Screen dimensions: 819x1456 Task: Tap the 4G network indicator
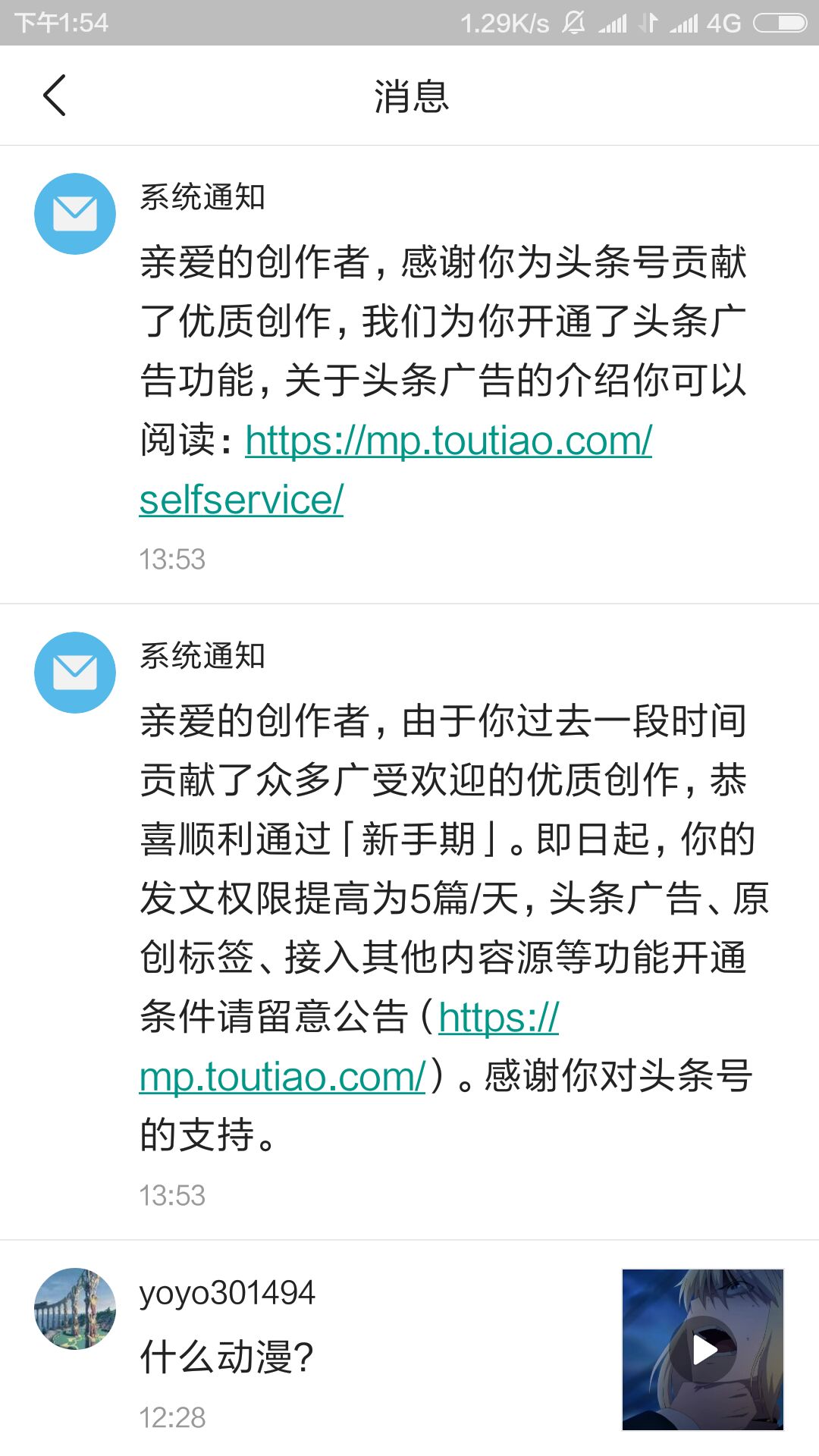tap(726, 23)
